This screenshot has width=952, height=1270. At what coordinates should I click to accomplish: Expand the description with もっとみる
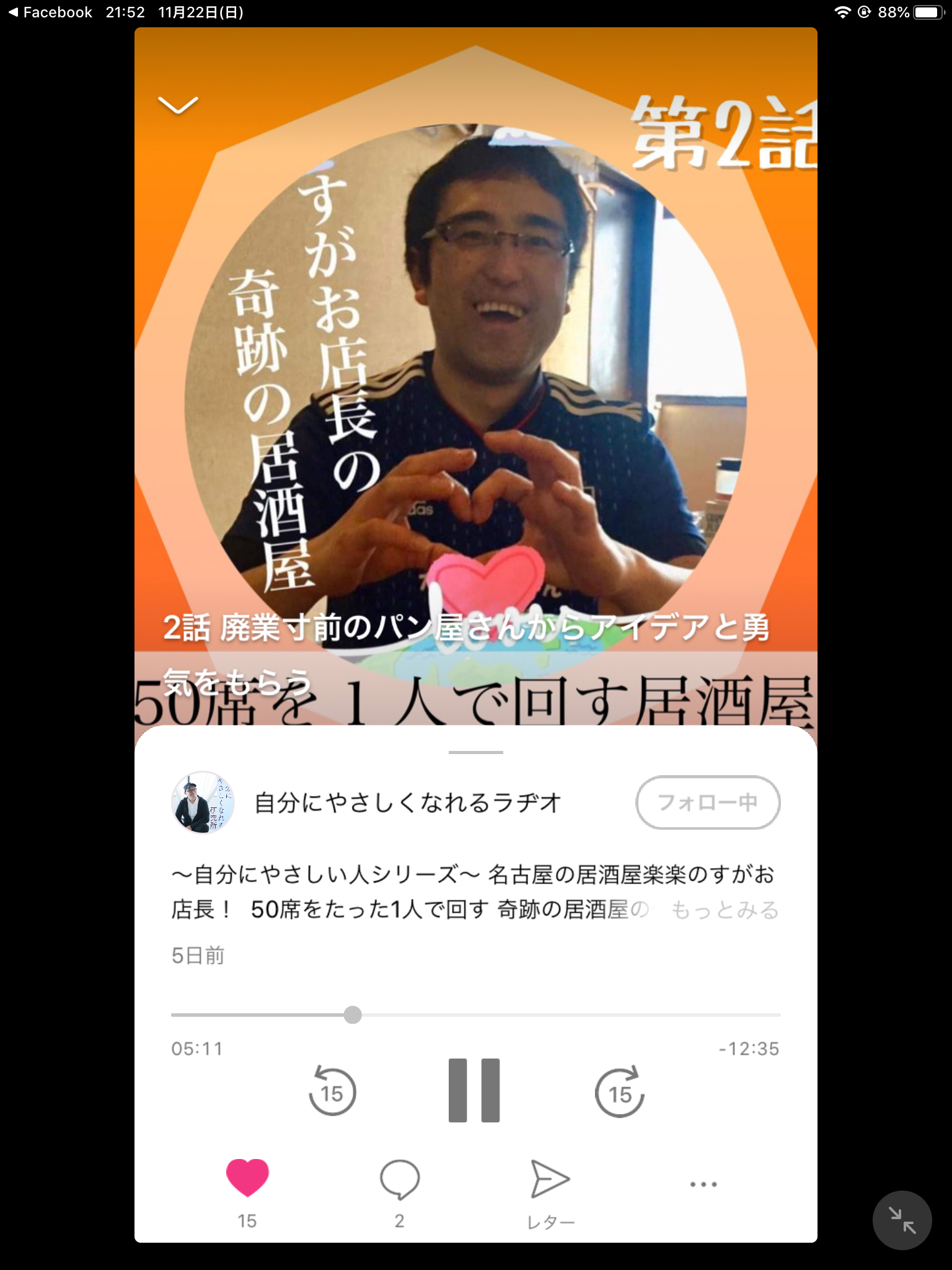pyautogui.click(x=725, y=910)
